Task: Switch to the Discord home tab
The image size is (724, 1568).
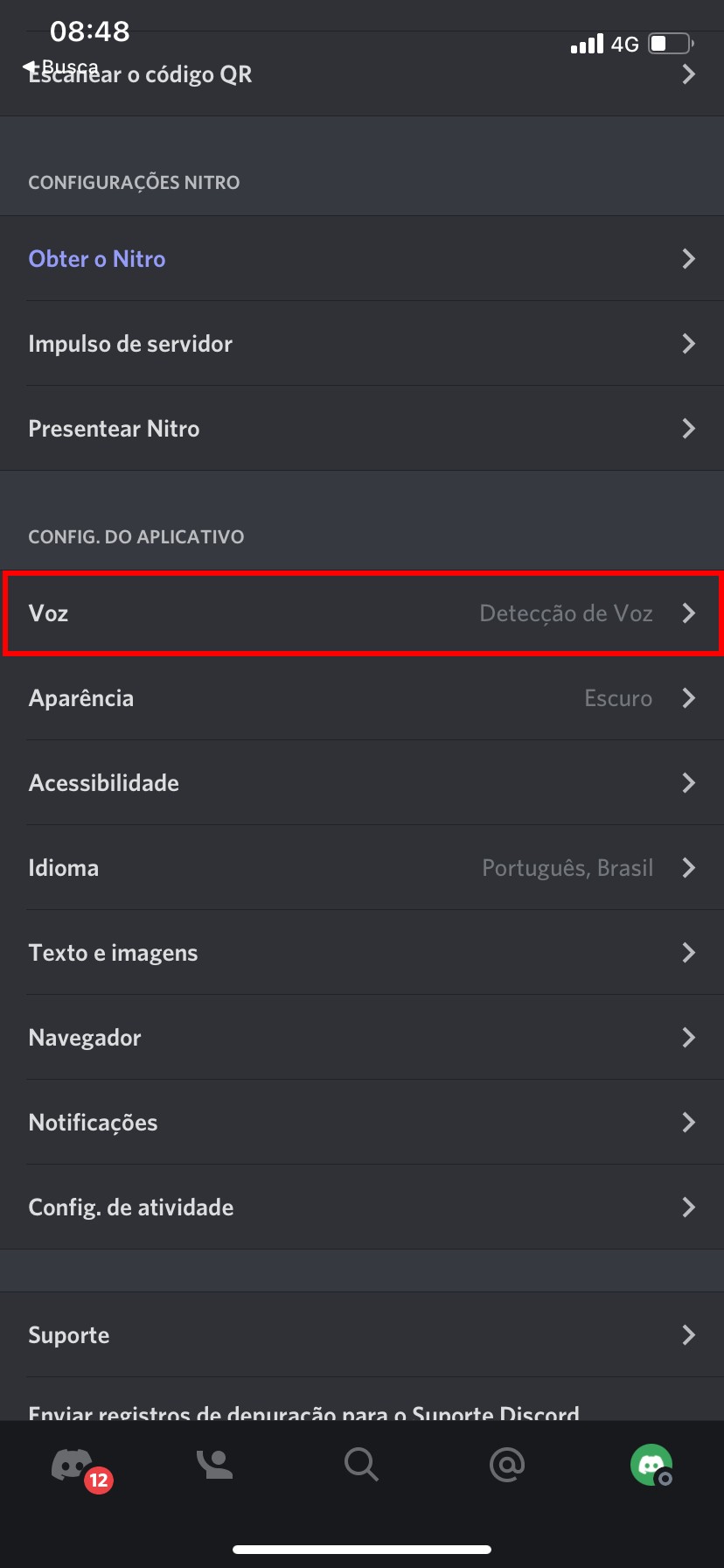Action: pyautogui.click(x=73, y=1465)
